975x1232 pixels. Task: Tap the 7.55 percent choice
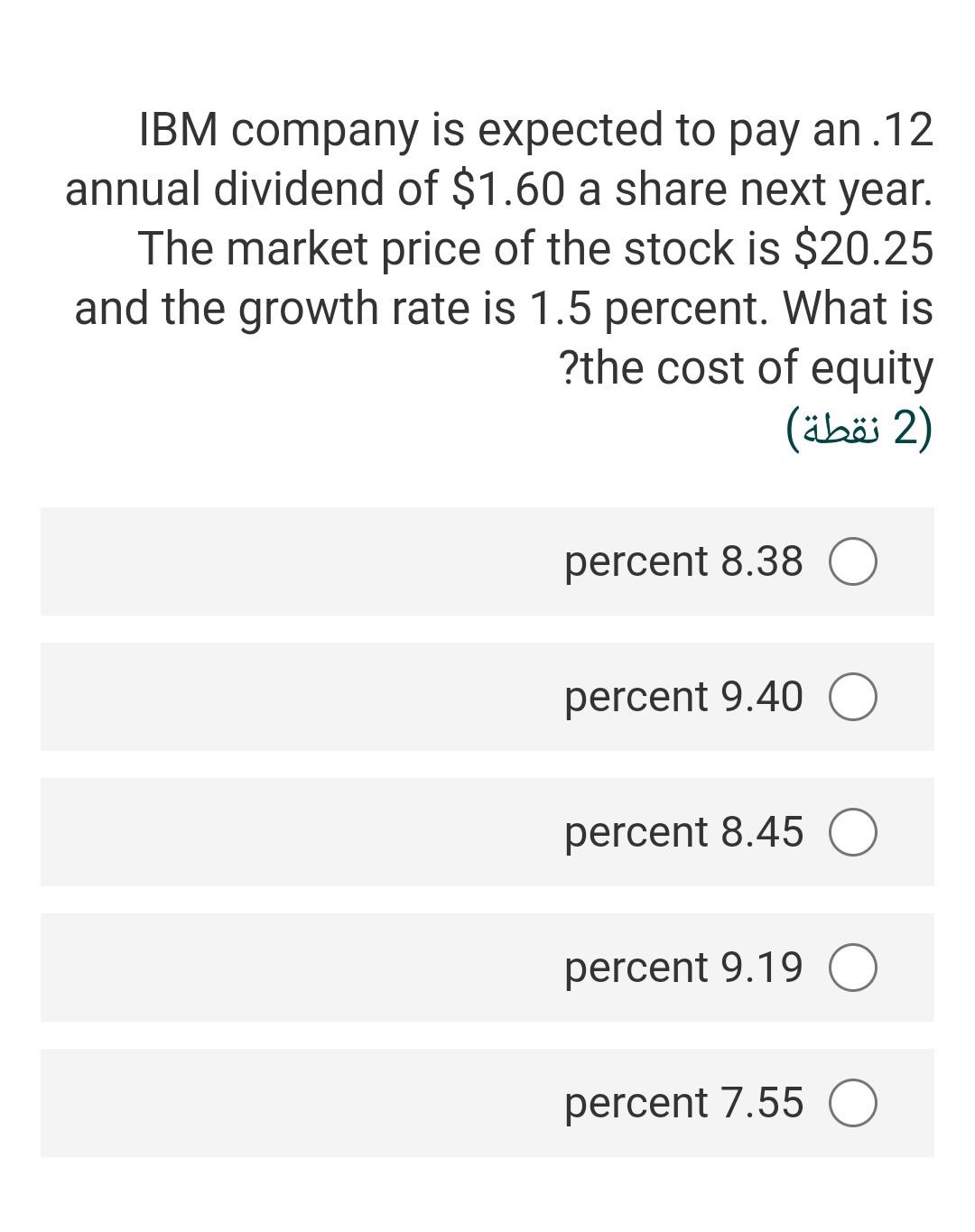coord(852,1104)
